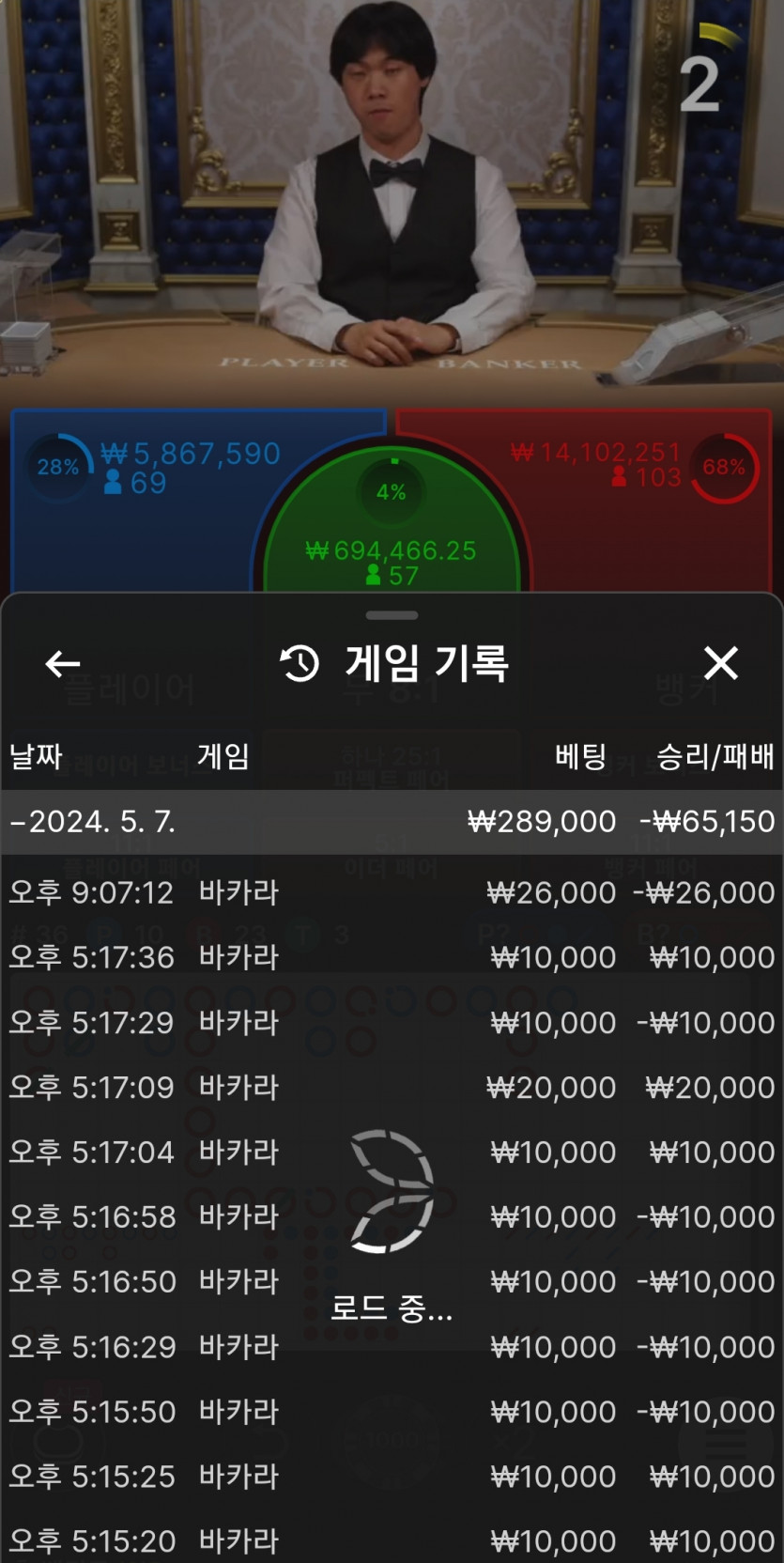The width and height of the screenshot is (784, 1563).
Task: Open the 오후 5:17:29 바카라 record
Action: pos(392,1022)
